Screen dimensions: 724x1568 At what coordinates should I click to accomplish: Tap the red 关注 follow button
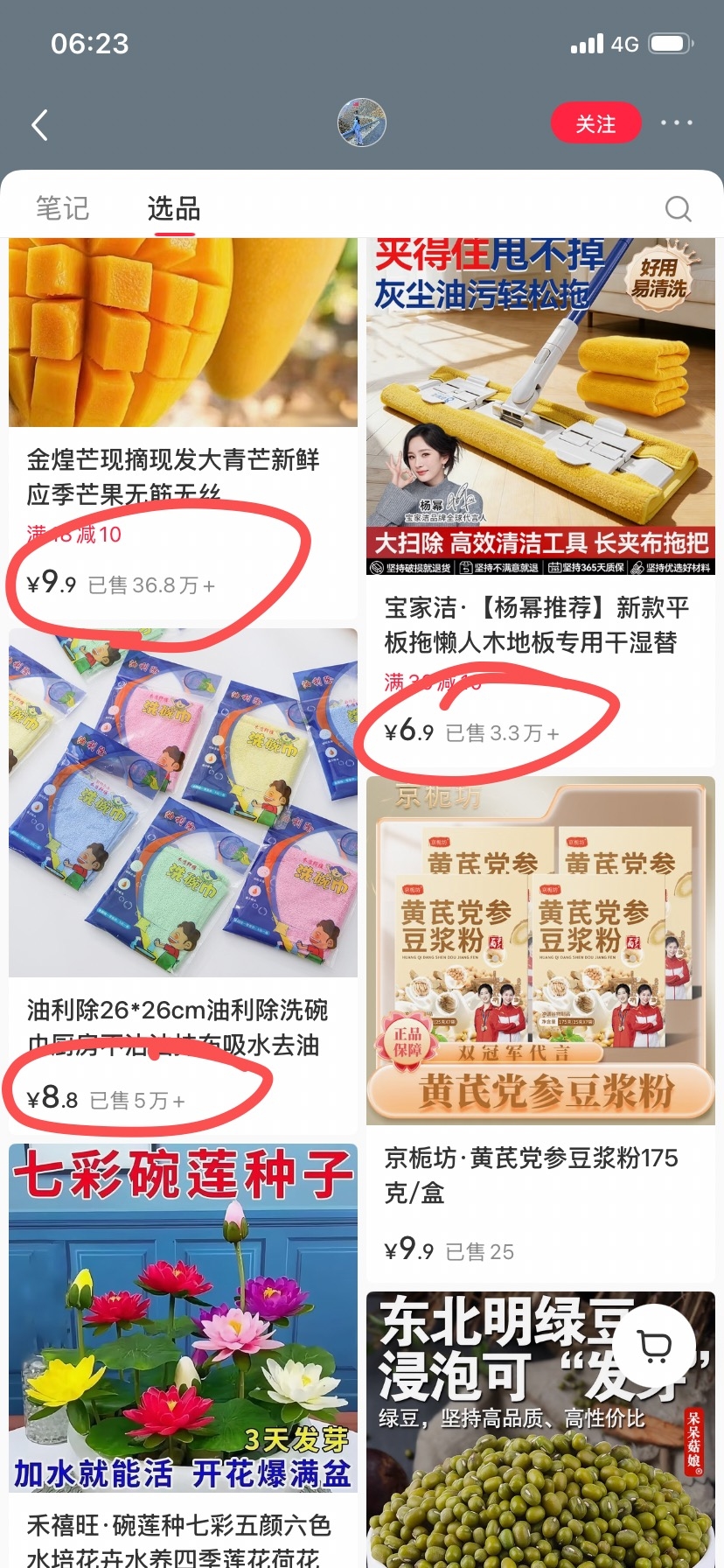coord(595,124)
